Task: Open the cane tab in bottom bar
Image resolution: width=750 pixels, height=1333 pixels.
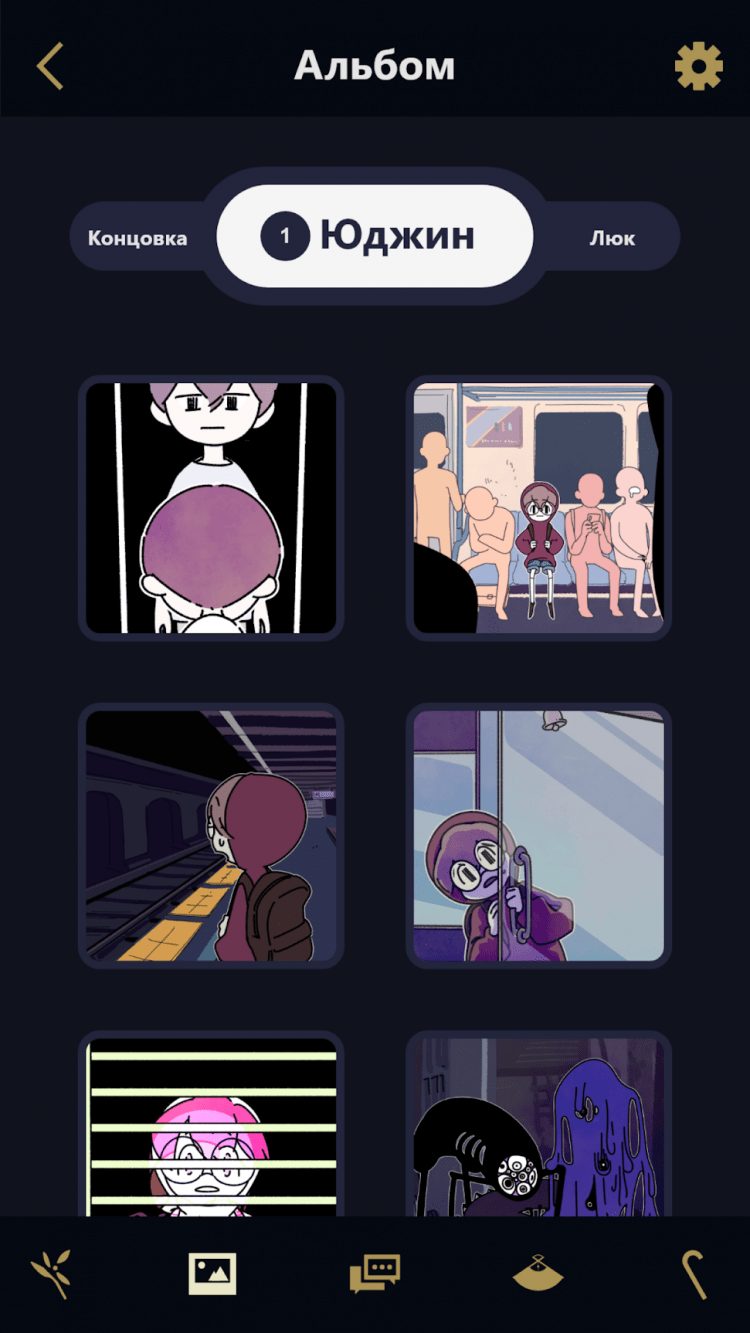Action: [694, 1274]
